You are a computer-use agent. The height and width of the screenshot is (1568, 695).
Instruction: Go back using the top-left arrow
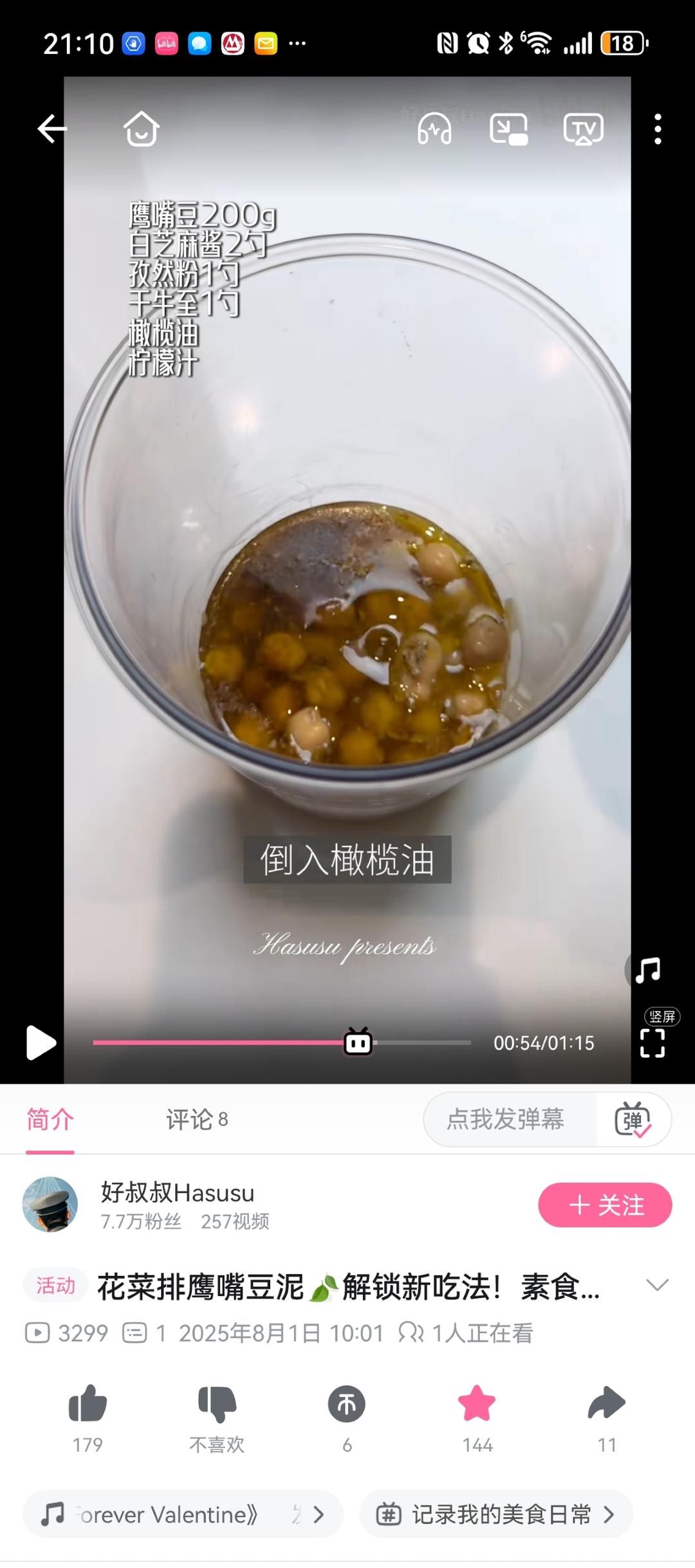[x=51, y=129]
